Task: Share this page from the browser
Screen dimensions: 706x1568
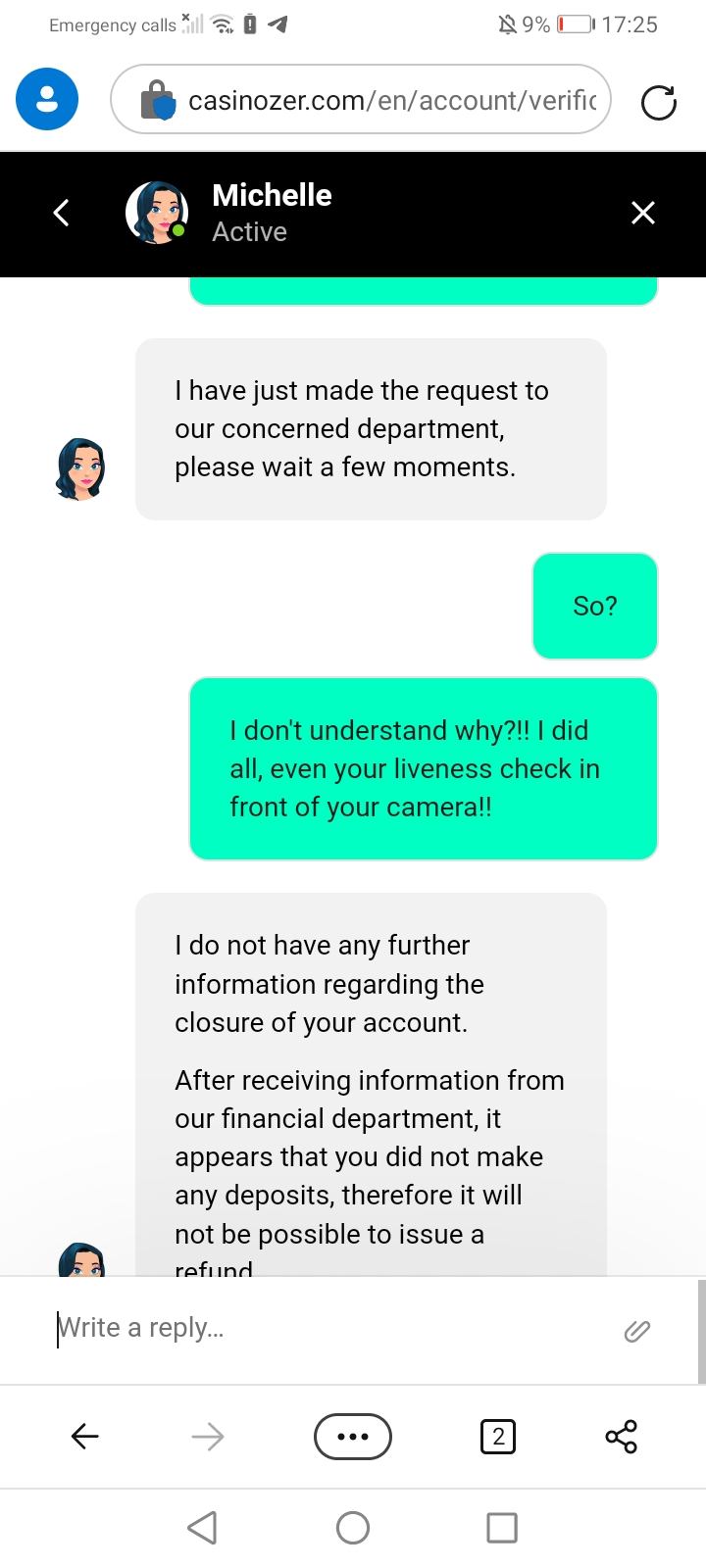Action: pyautogui.click(x=621, y=1437)
